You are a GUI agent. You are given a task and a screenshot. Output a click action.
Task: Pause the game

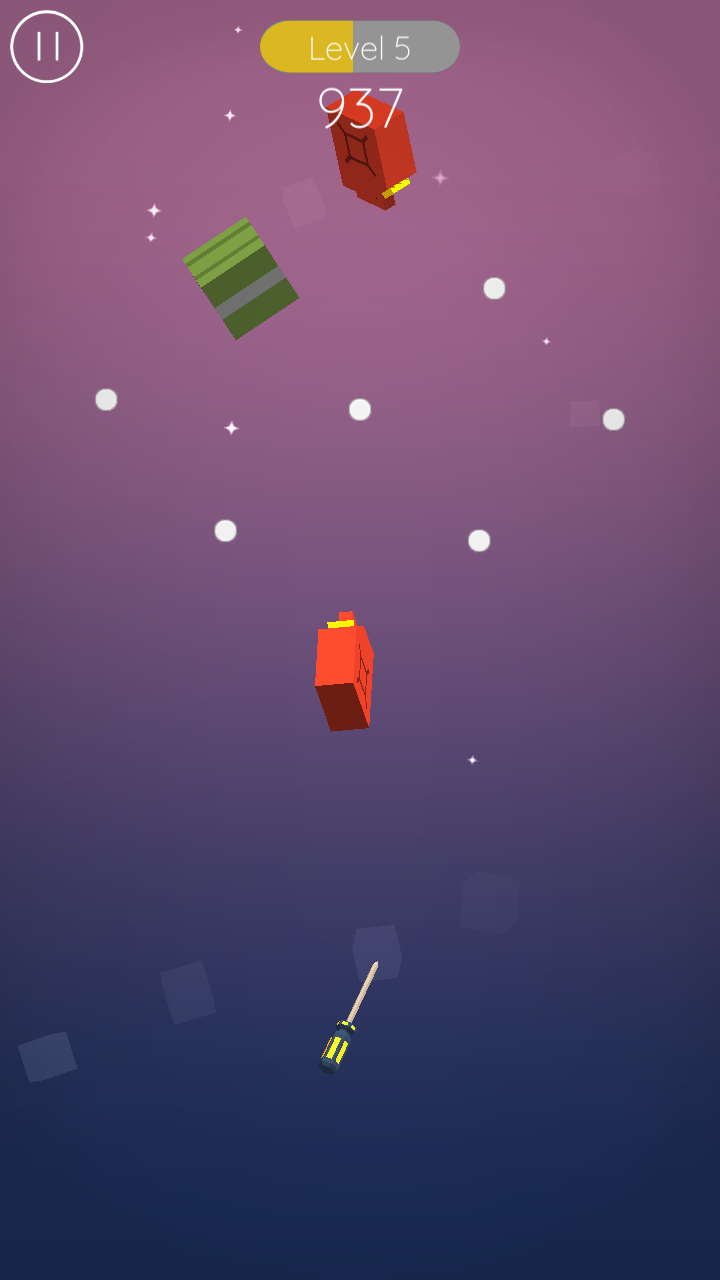(47, 47)
